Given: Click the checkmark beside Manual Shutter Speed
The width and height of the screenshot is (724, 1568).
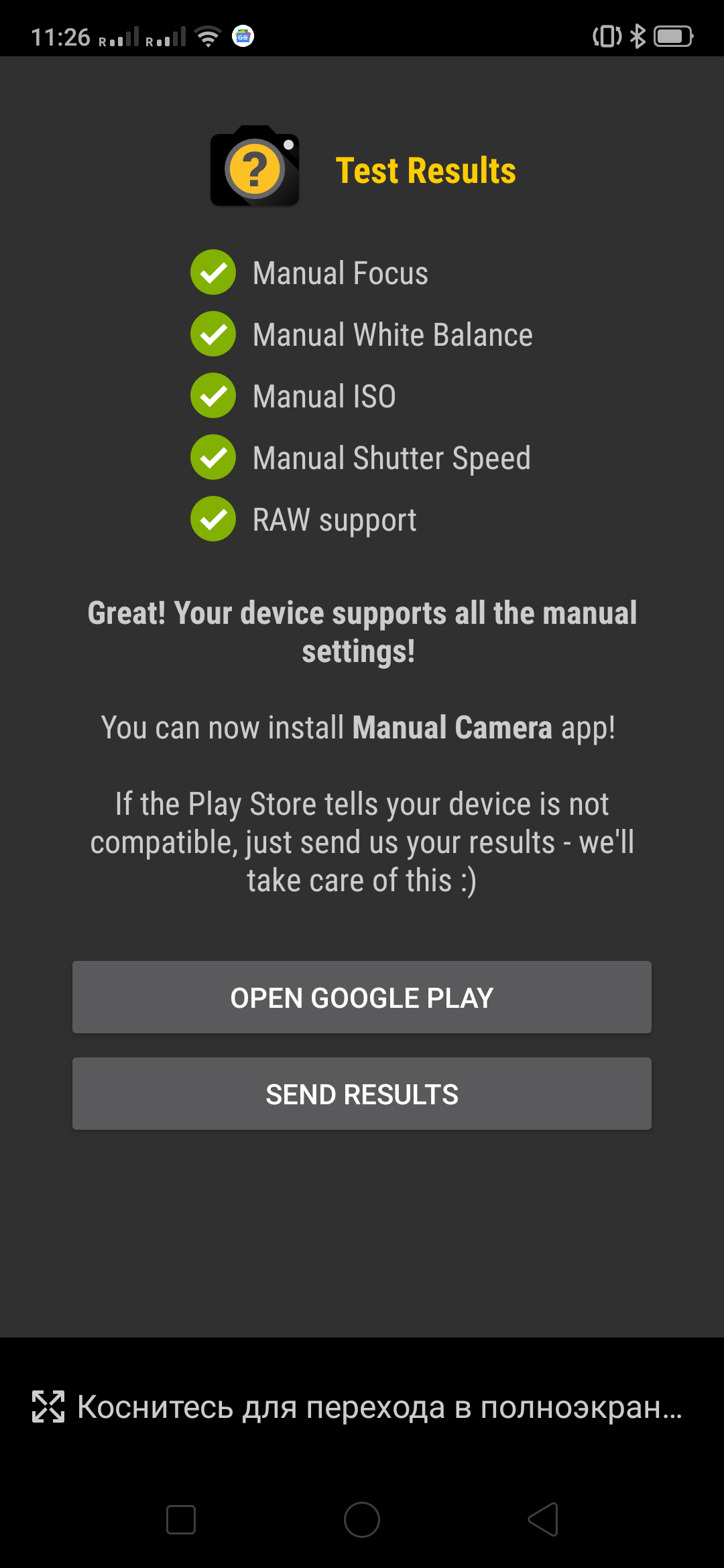Looking at the screenshot, I should [213, 458].
